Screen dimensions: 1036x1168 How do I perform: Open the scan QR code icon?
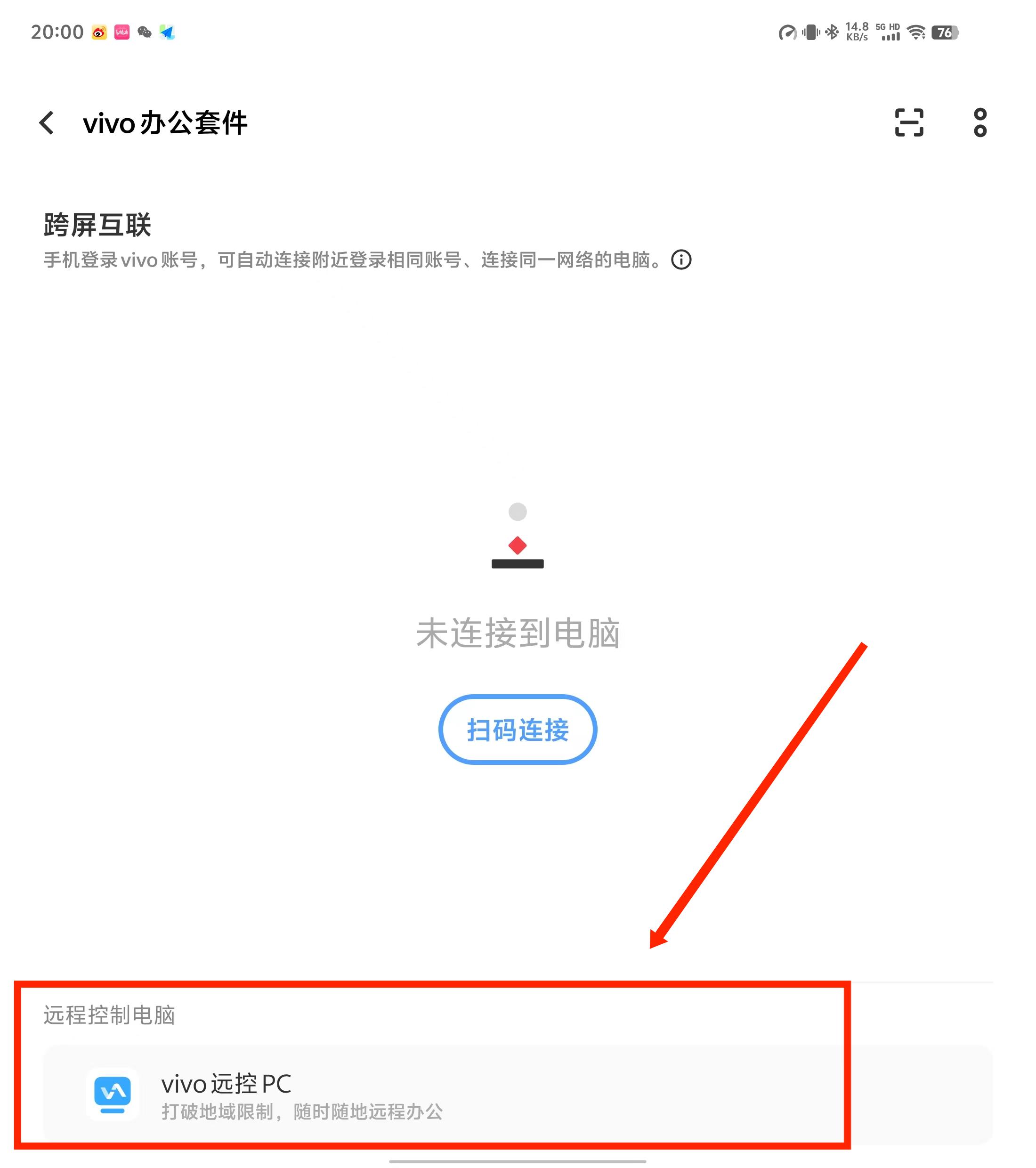point(908,123)
